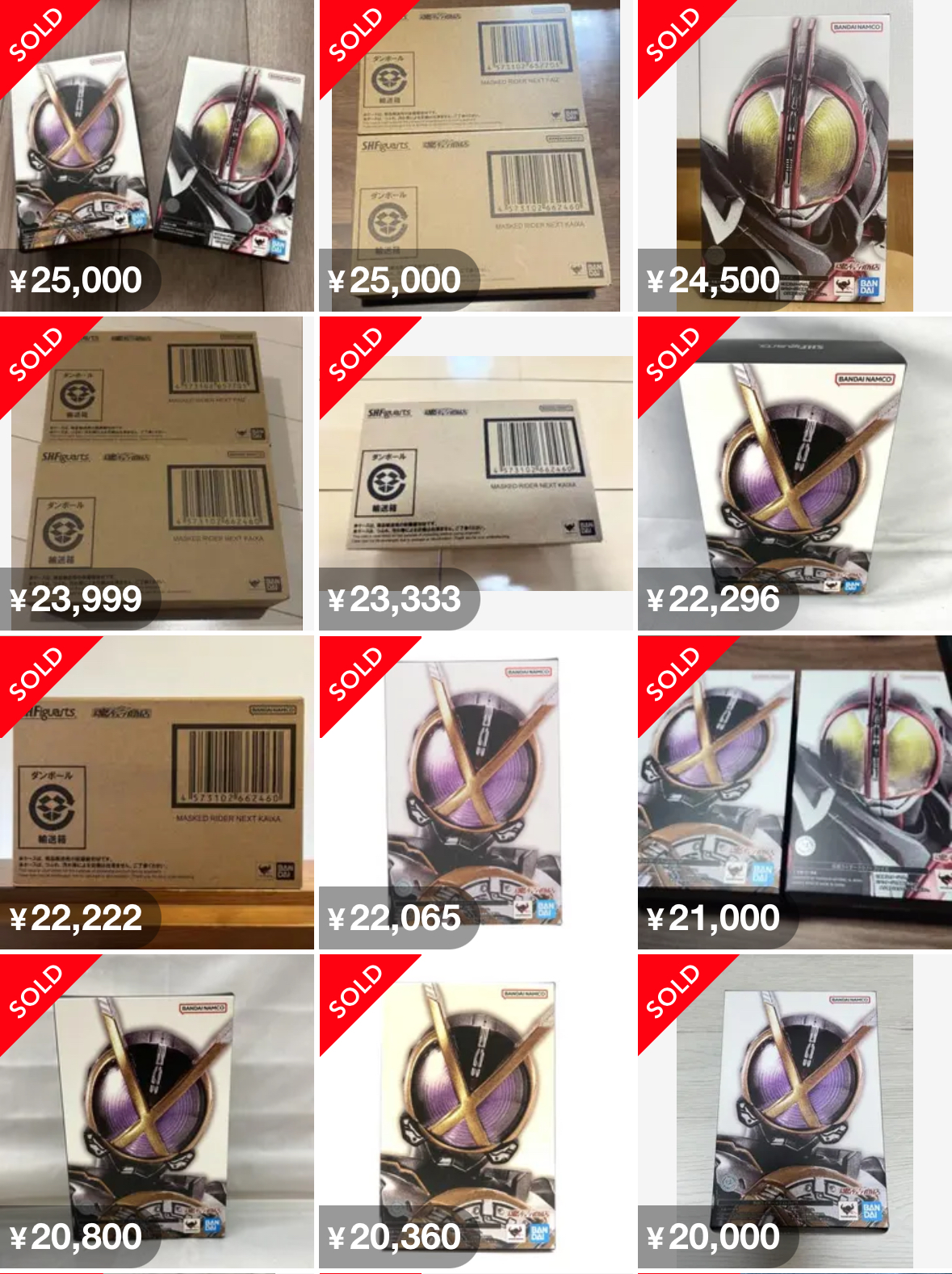Tap the ¥21,000 two-box listing
This screenshot has width=952, height=1274.
click(x=794, y=792)
